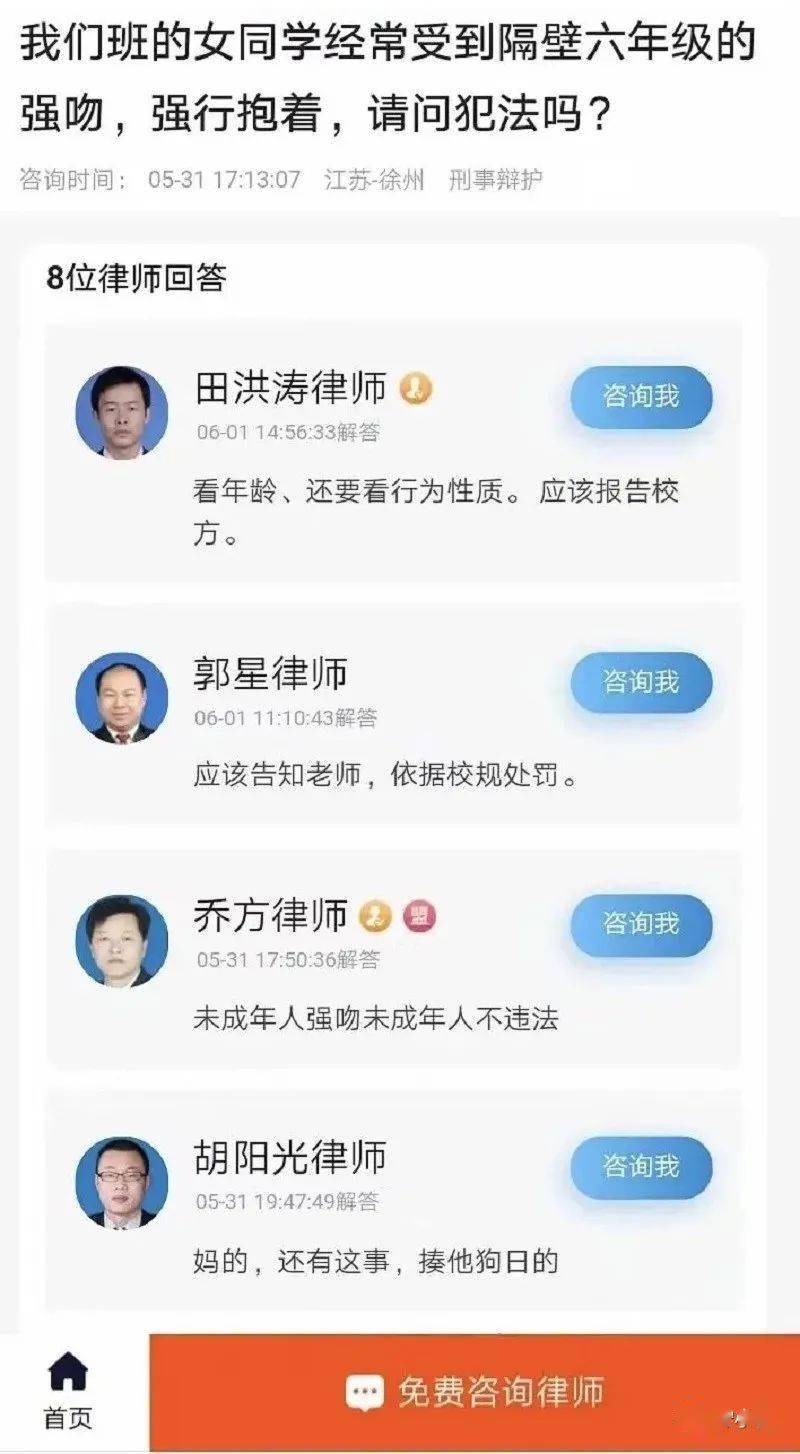This screenshot has width=800, height=1454.
Task: Tap 咨询我 next to 田洪涛律师
Action: 641,397
